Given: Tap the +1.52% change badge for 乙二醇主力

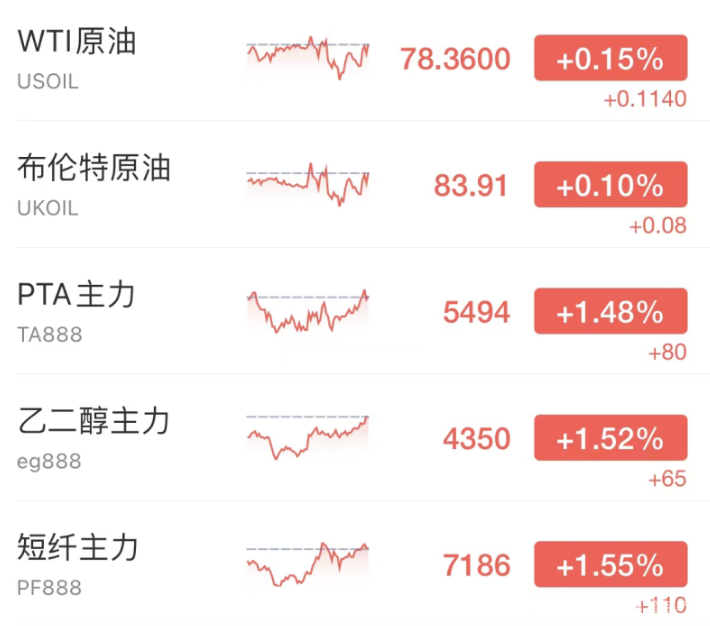Looking at the screenshot, I should 610,438.
